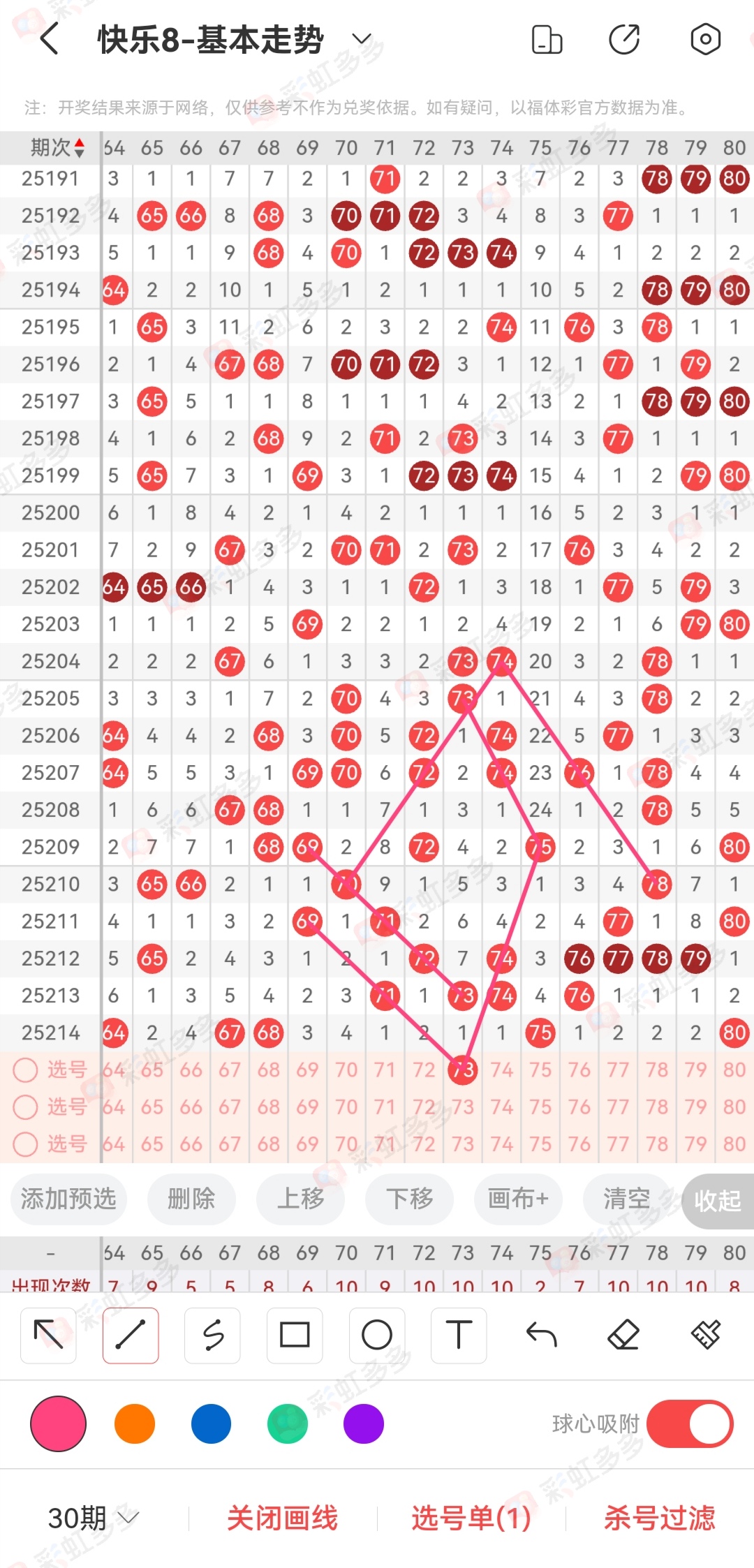This screenshot has height=1568, width=754.
Task: Tap the 添加预选 button
Action: [68, 1199]
